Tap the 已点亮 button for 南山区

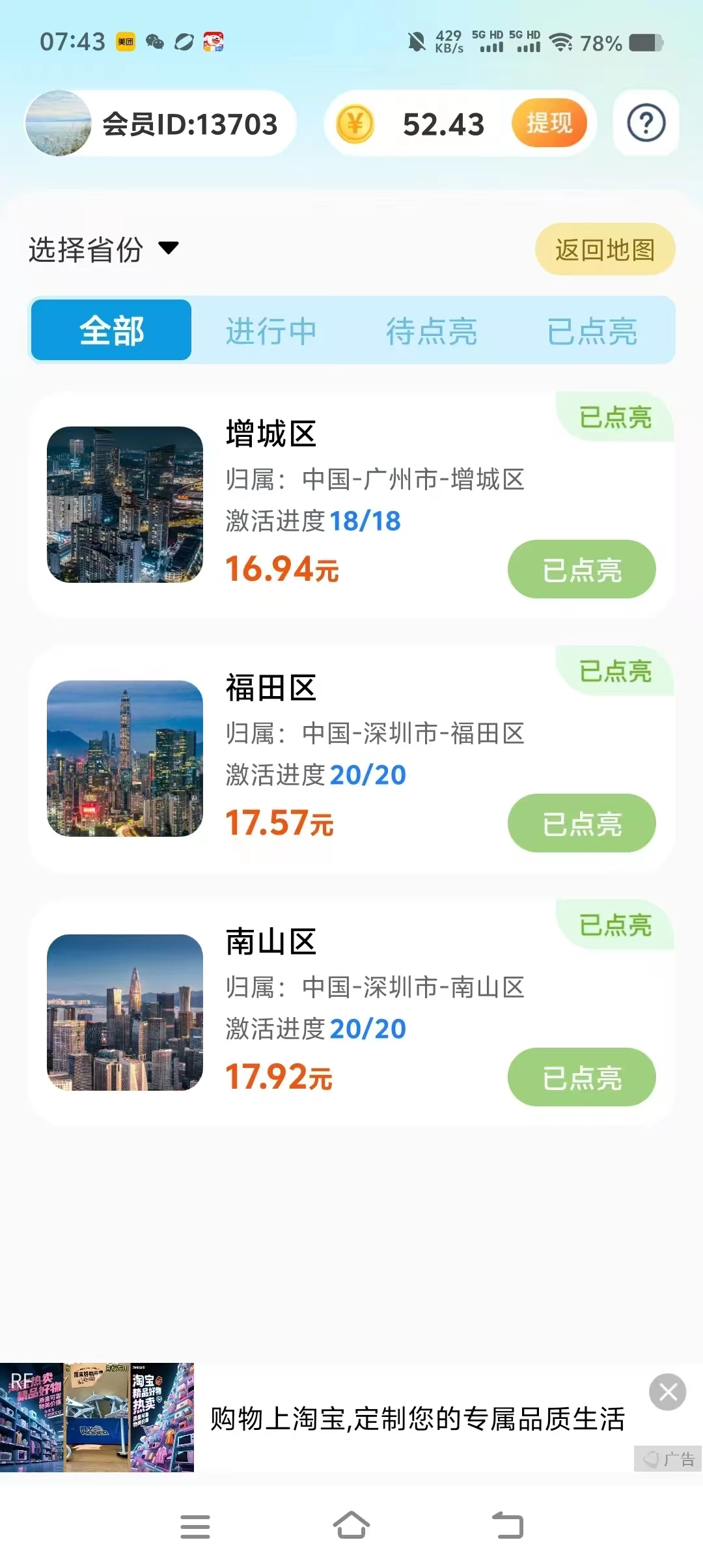(x=581, y=1077)
